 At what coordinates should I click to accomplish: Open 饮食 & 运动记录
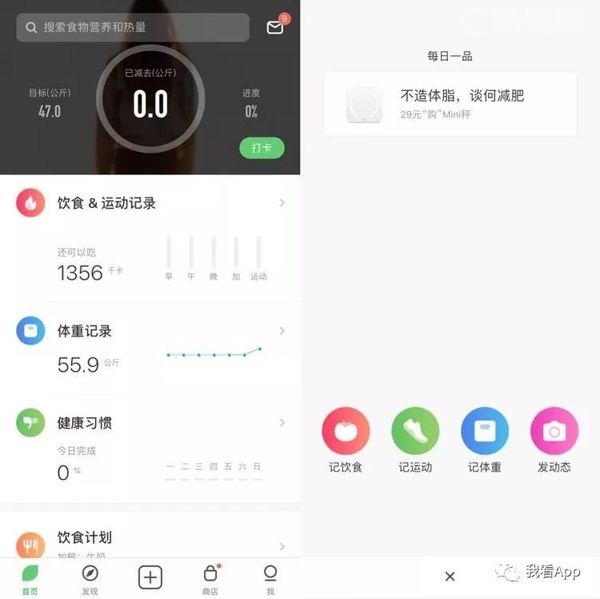[150, 203]
